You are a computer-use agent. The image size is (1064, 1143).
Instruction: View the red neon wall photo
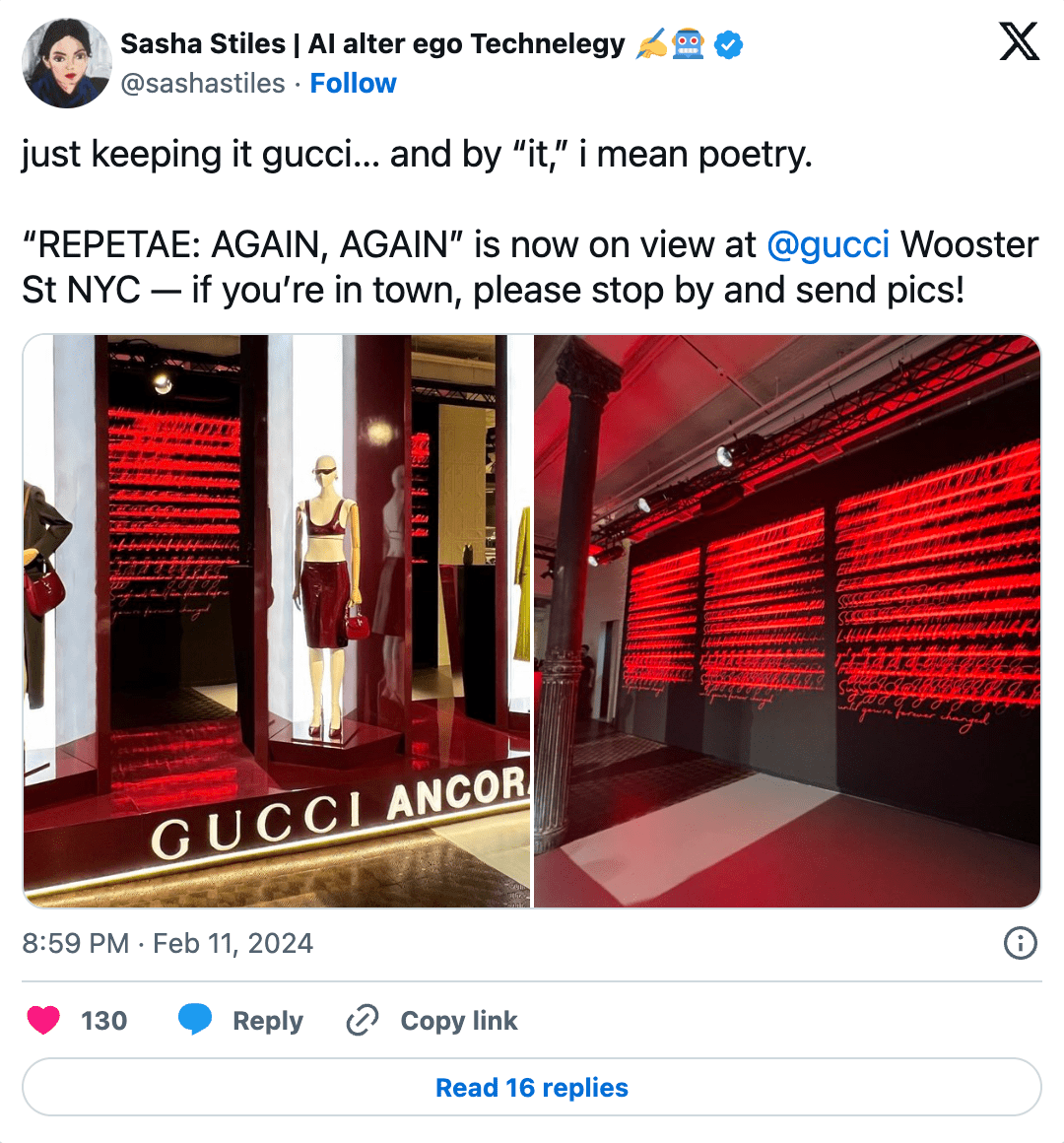coord(786,621)
